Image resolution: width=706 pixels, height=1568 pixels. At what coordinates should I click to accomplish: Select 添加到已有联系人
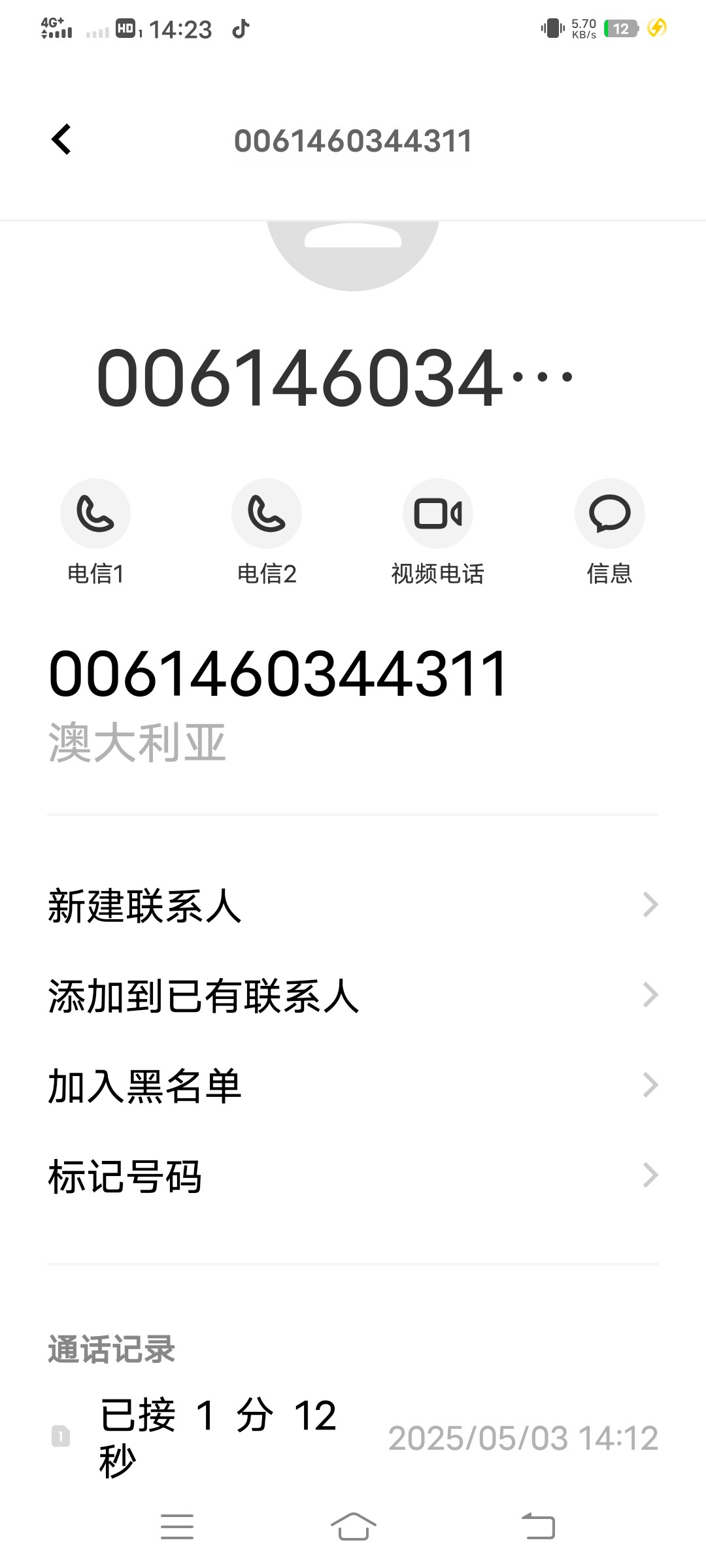353,996
